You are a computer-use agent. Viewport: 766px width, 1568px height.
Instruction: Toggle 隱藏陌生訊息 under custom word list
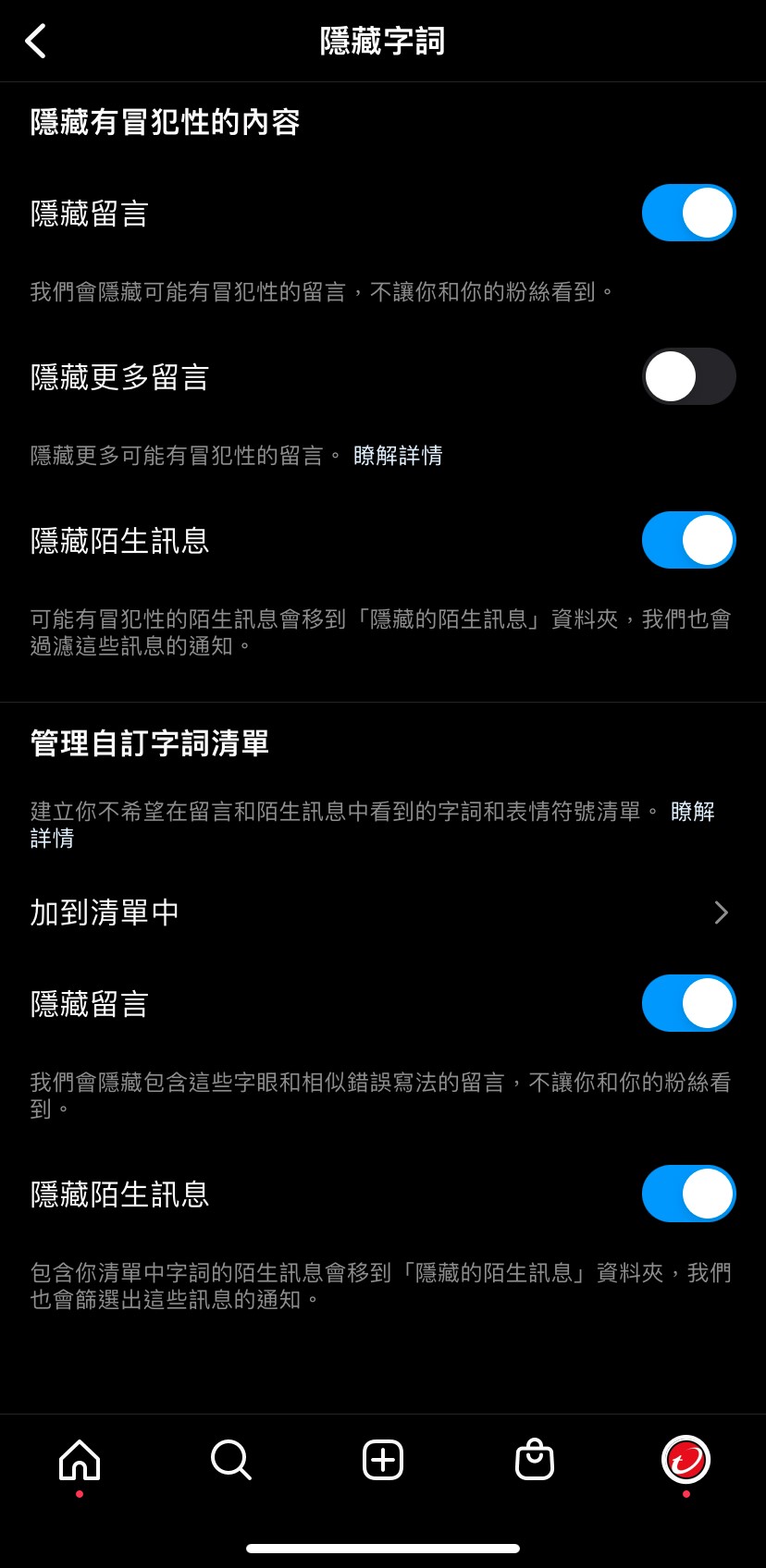pos(688,1194)
